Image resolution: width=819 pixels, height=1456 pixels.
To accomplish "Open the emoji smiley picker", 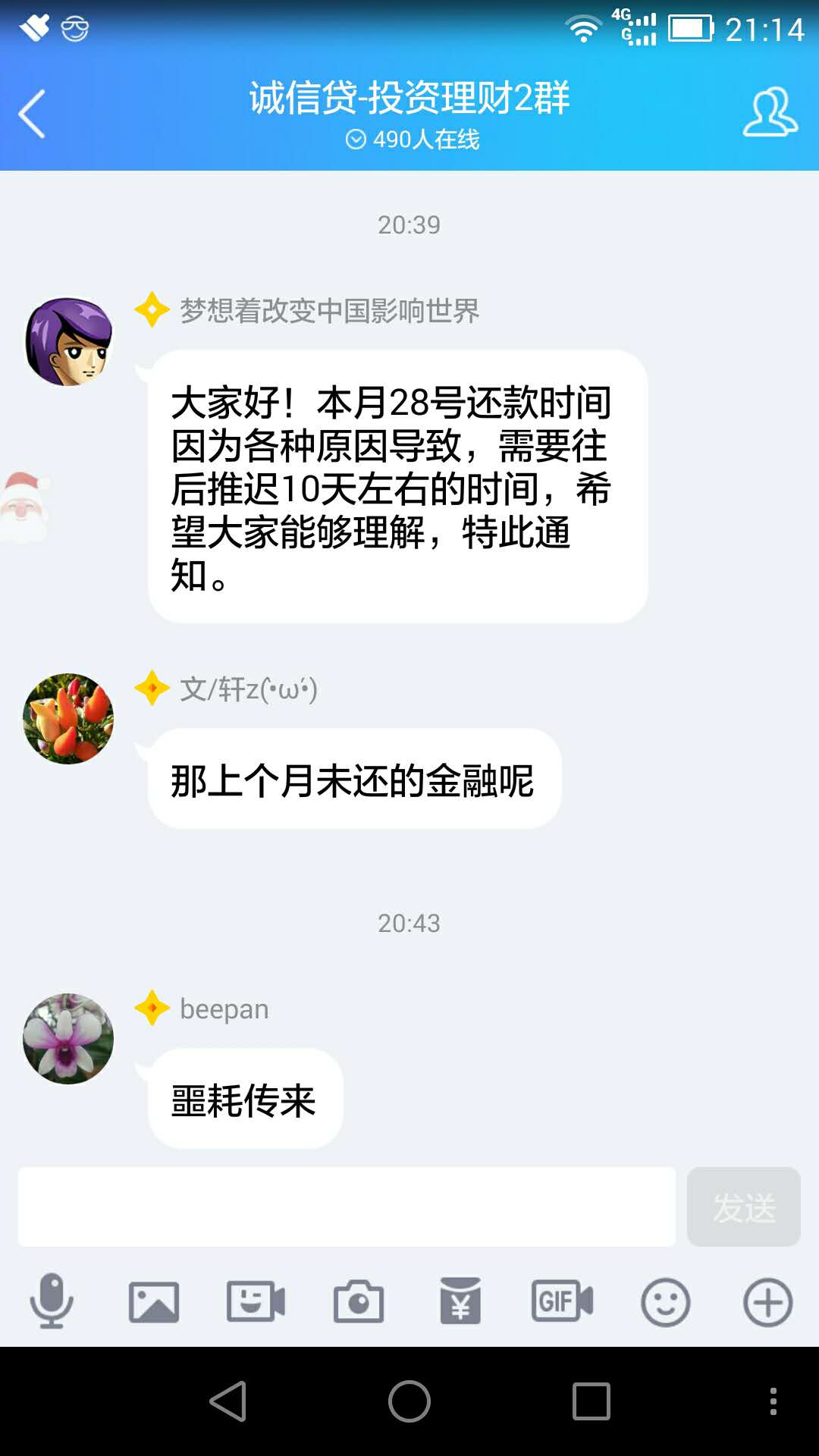I will click(665, 1301).
